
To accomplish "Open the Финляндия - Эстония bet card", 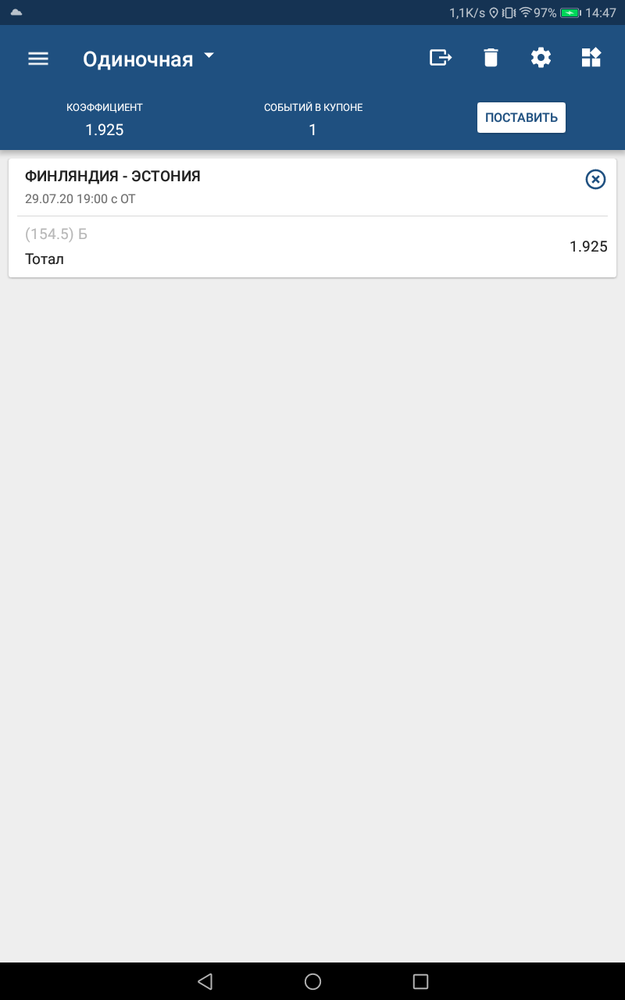I will tap(312, 218).
